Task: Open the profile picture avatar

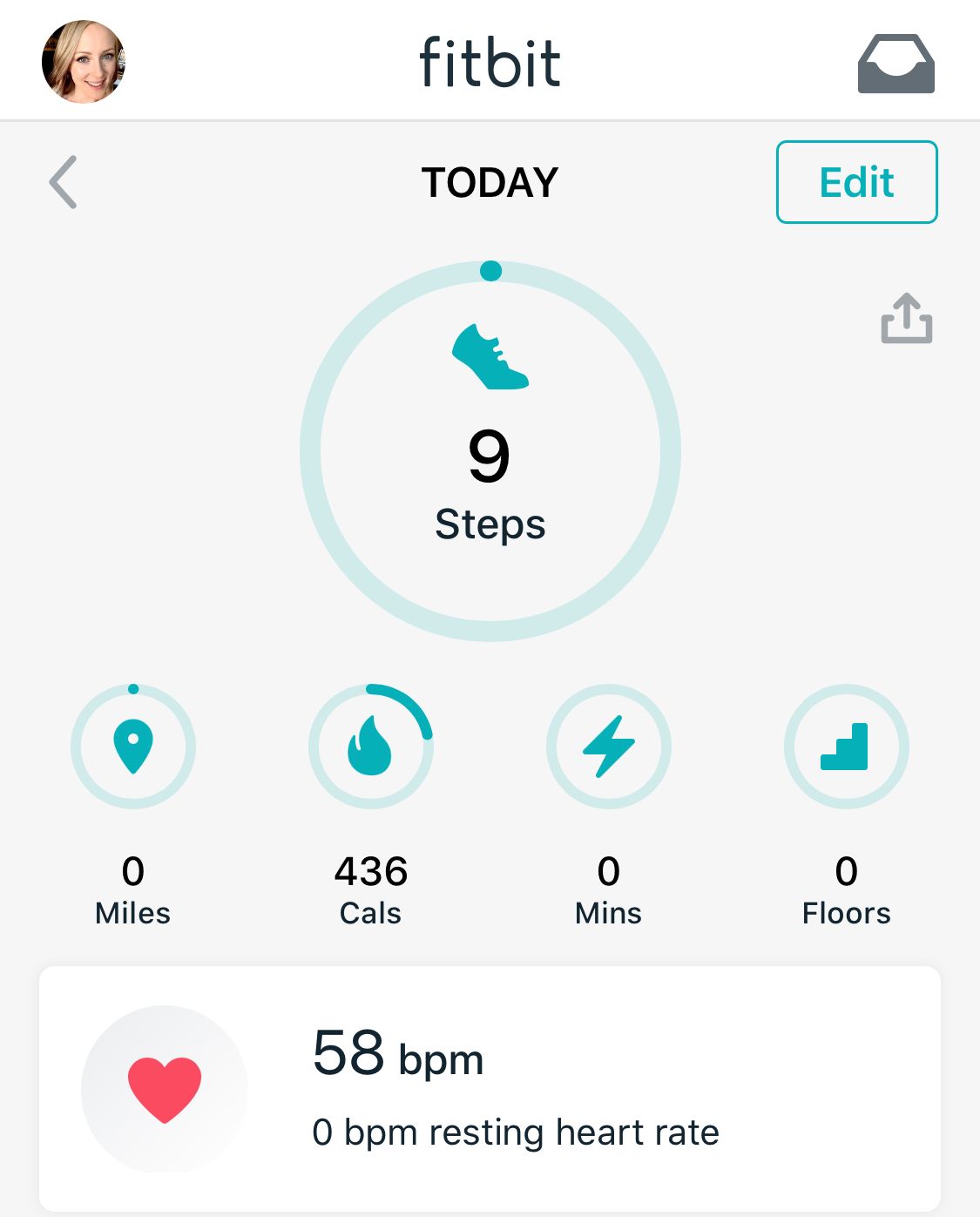Action: pyautogui.click(x=84, y=62)
